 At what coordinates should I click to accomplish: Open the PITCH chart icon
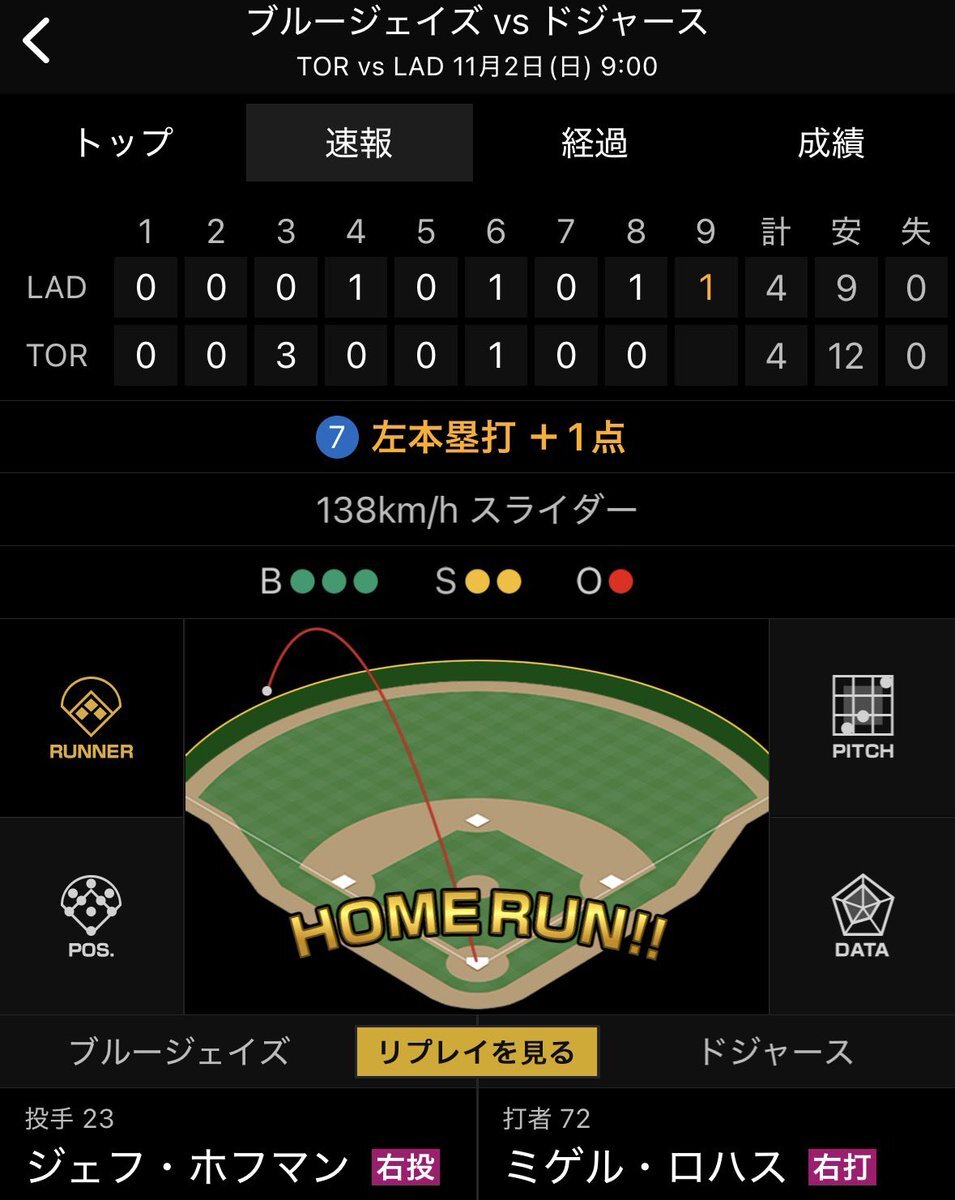coord(862,715)
